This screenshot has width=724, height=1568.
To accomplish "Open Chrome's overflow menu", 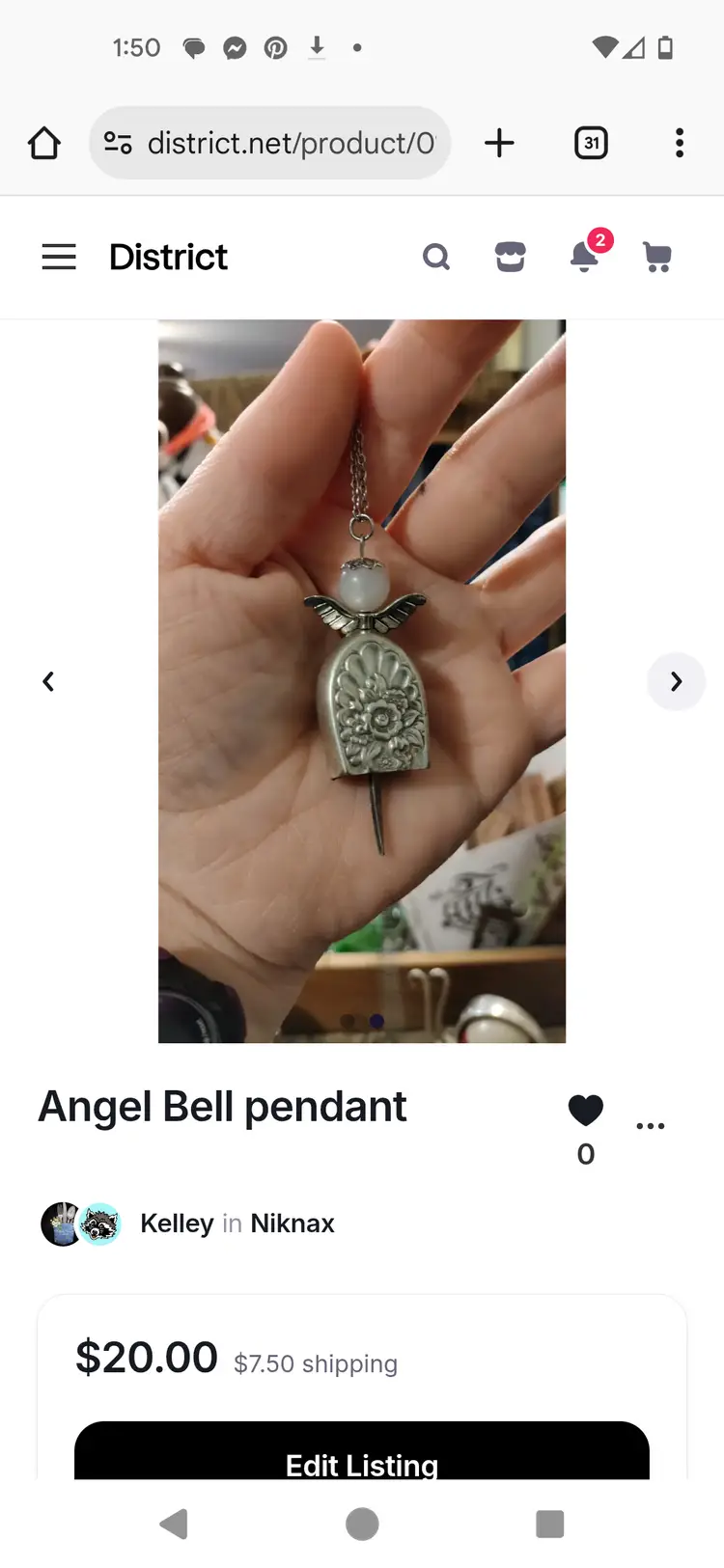I will tap(680, 143).
